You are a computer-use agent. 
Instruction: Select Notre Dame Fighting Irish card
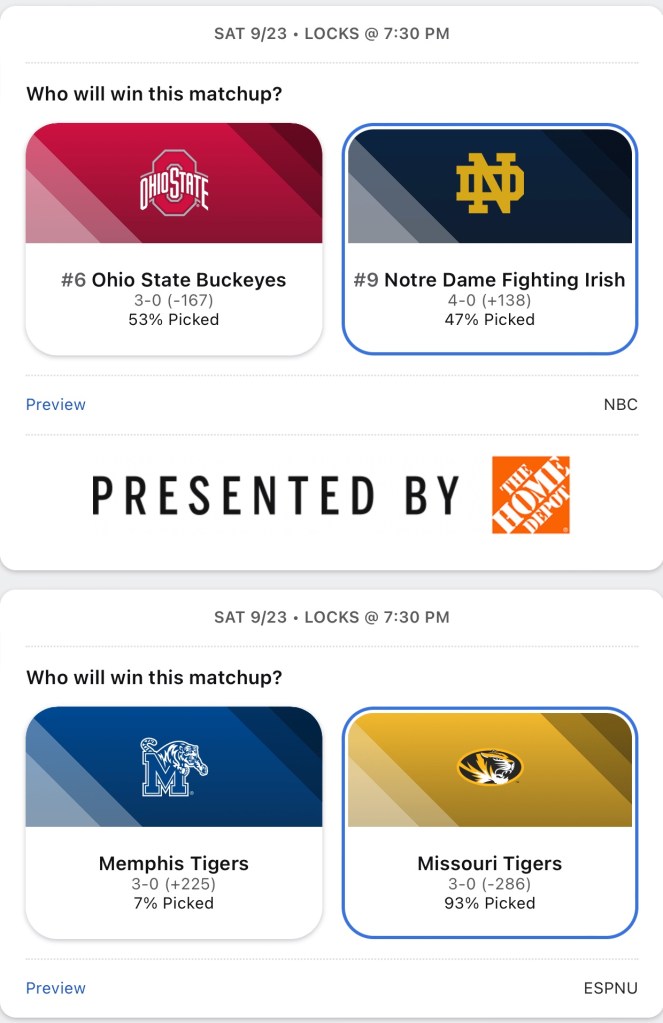point(490,239)
